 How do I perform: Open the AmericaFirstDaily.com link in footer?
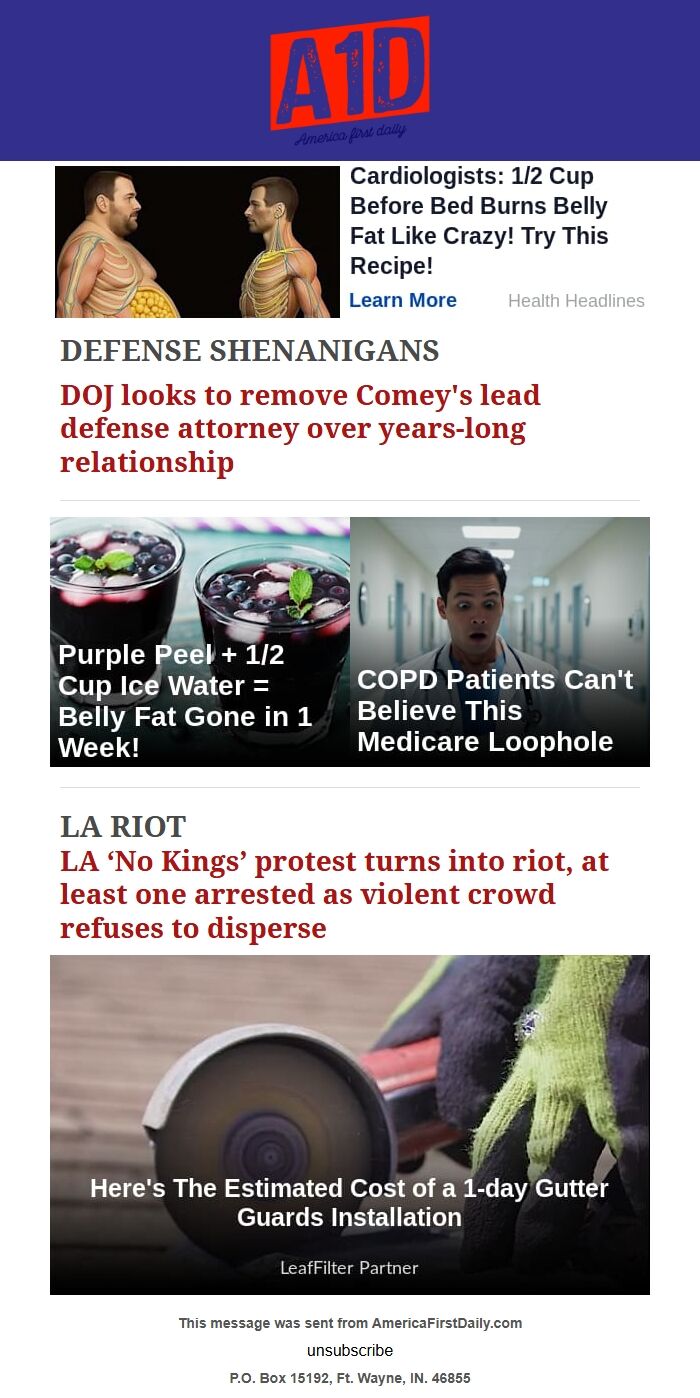click(x=447, y=1323)
